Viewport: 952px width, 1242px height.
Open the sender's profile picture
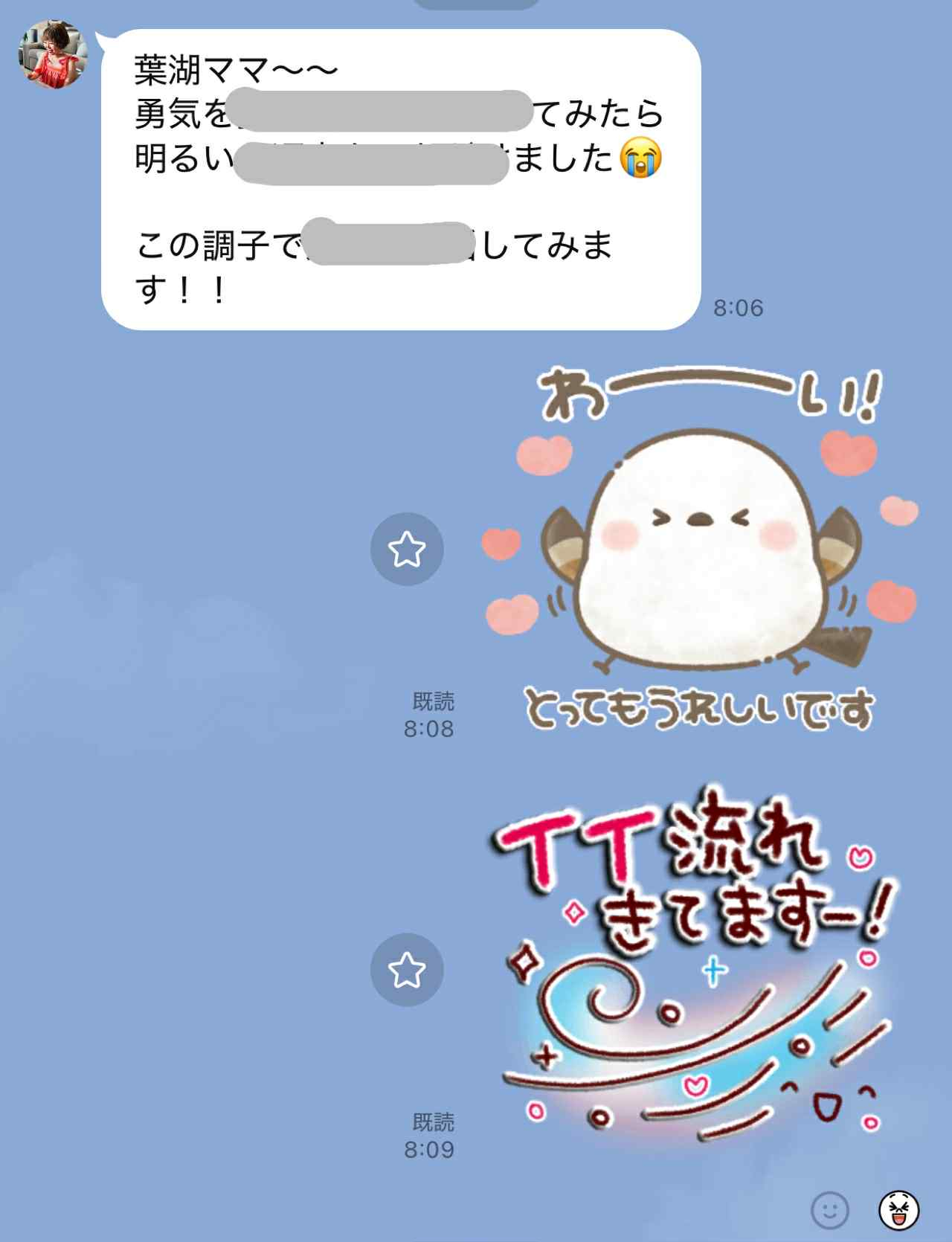coord(54,55)
